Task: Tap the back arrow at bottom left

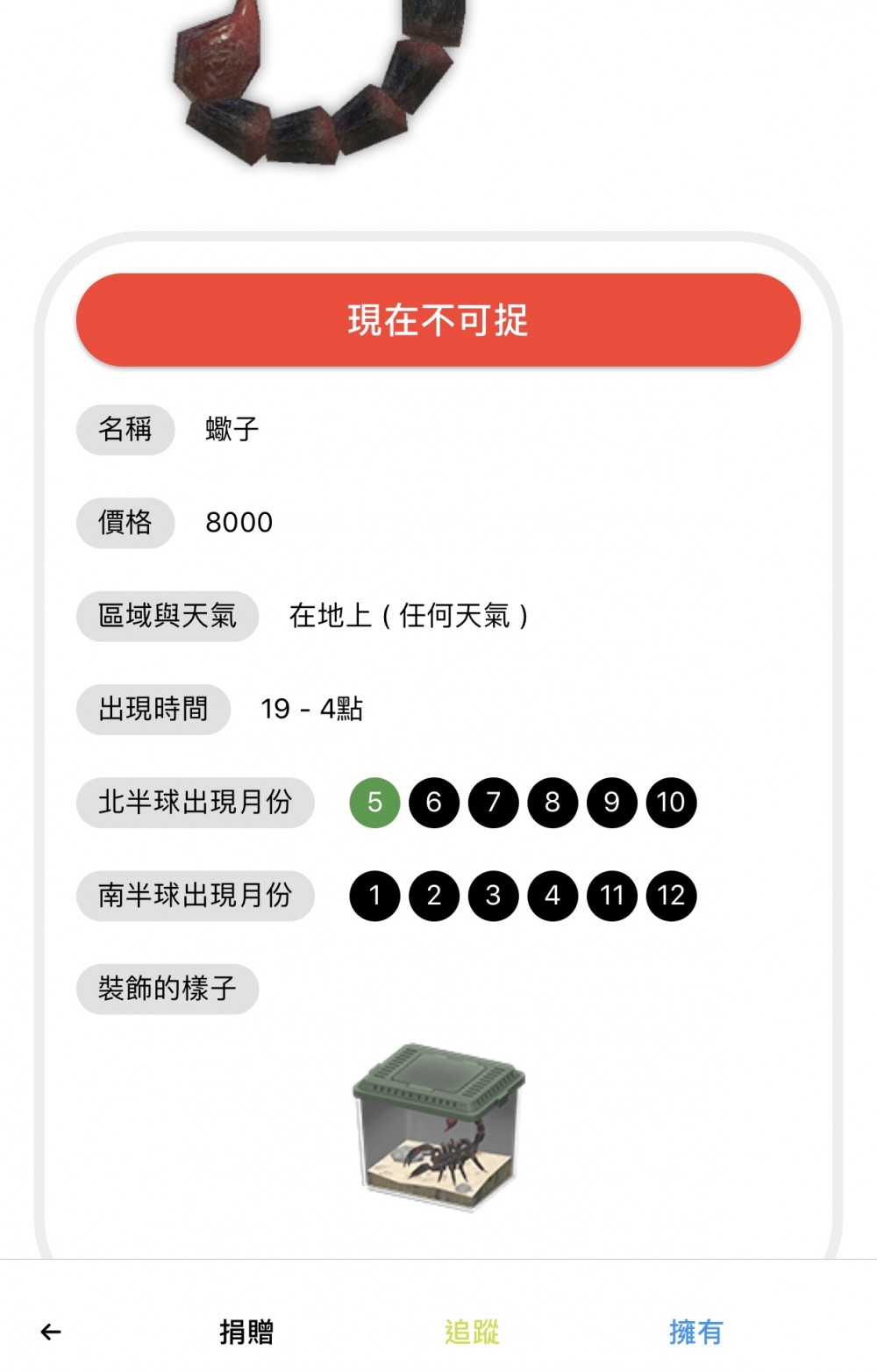Action: pyautogui.click(x=50, y=1330)
